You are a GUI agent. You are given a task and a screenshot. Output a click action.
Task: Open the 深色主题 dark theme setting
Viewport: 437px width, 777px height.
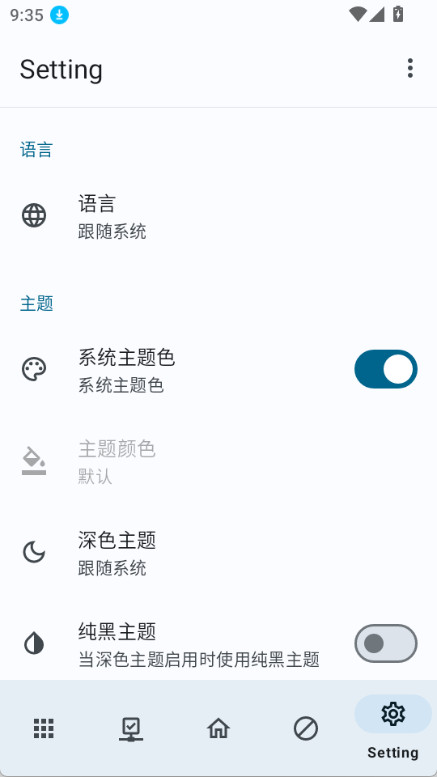[x=218, y=553]
